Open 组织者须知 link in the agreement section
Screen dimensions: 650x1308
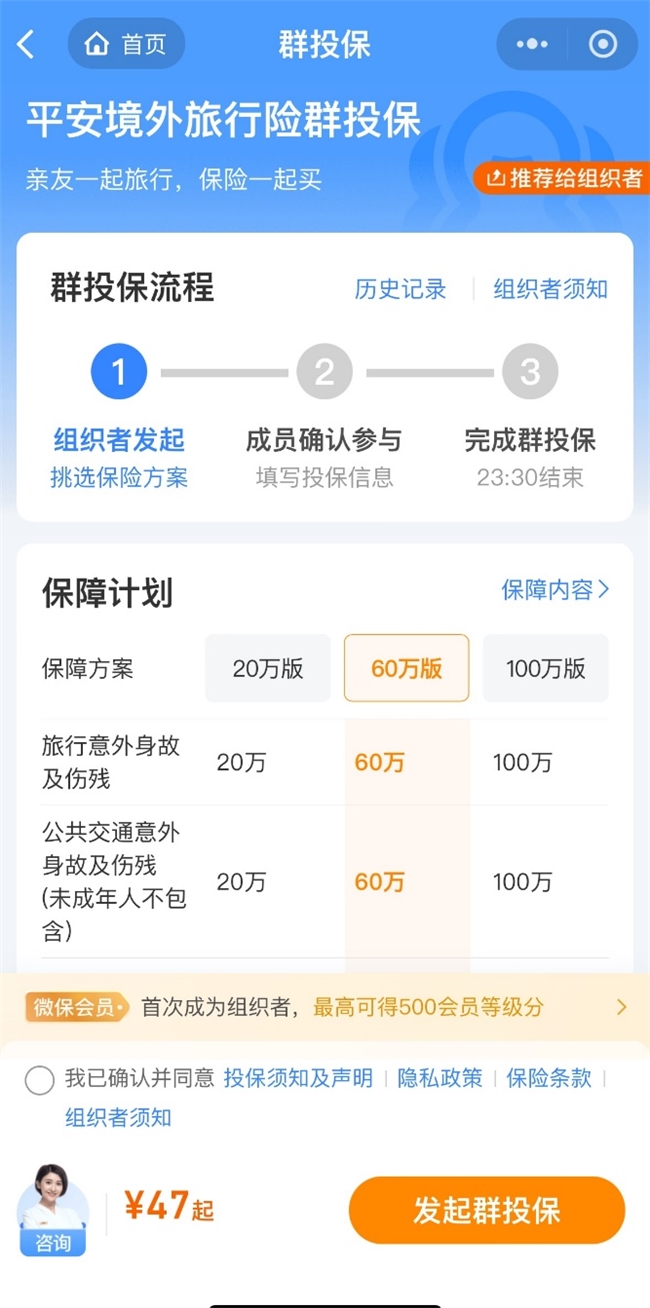(118, 1118)
